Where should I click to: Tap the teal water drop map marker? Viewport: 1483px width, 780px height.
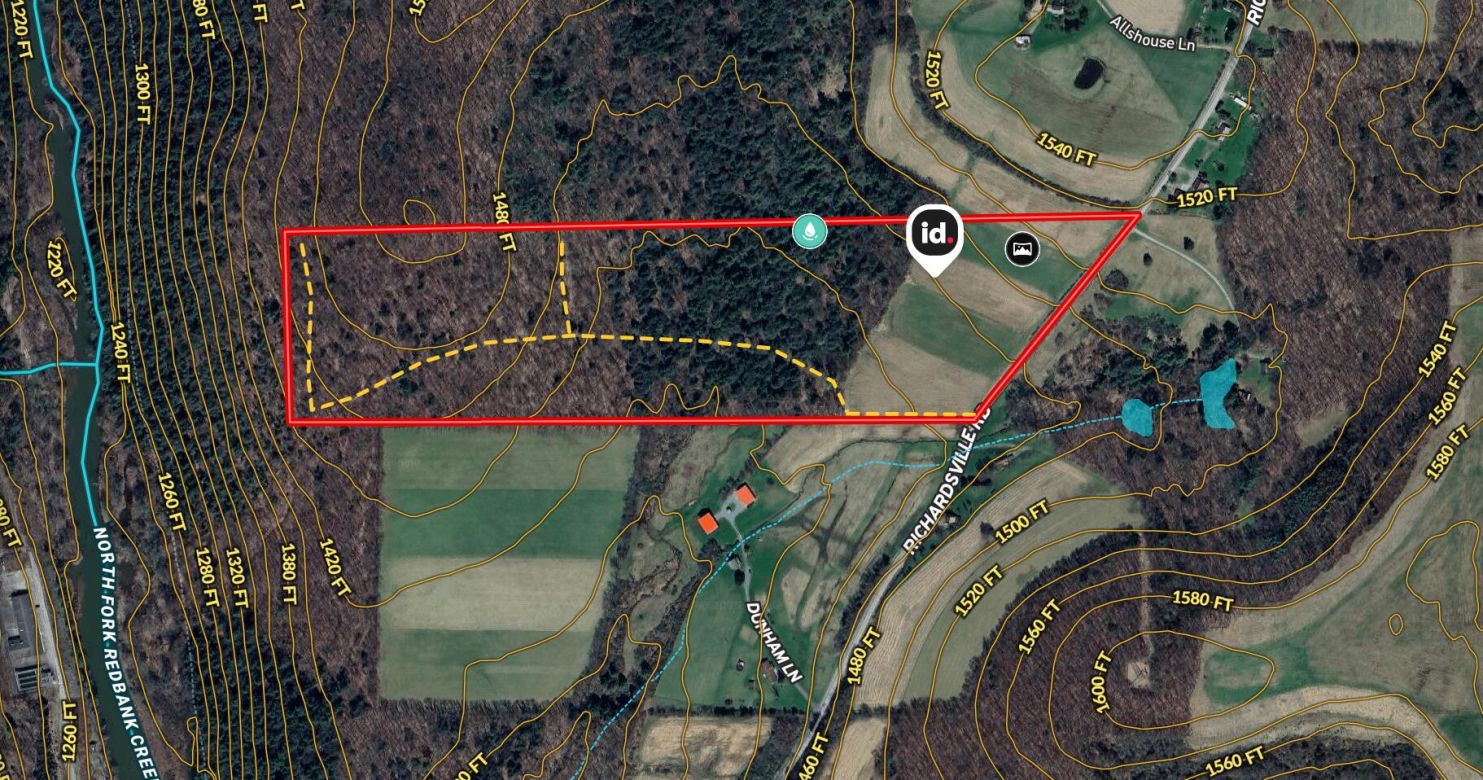pyautogui.click(x=810, y=231)
